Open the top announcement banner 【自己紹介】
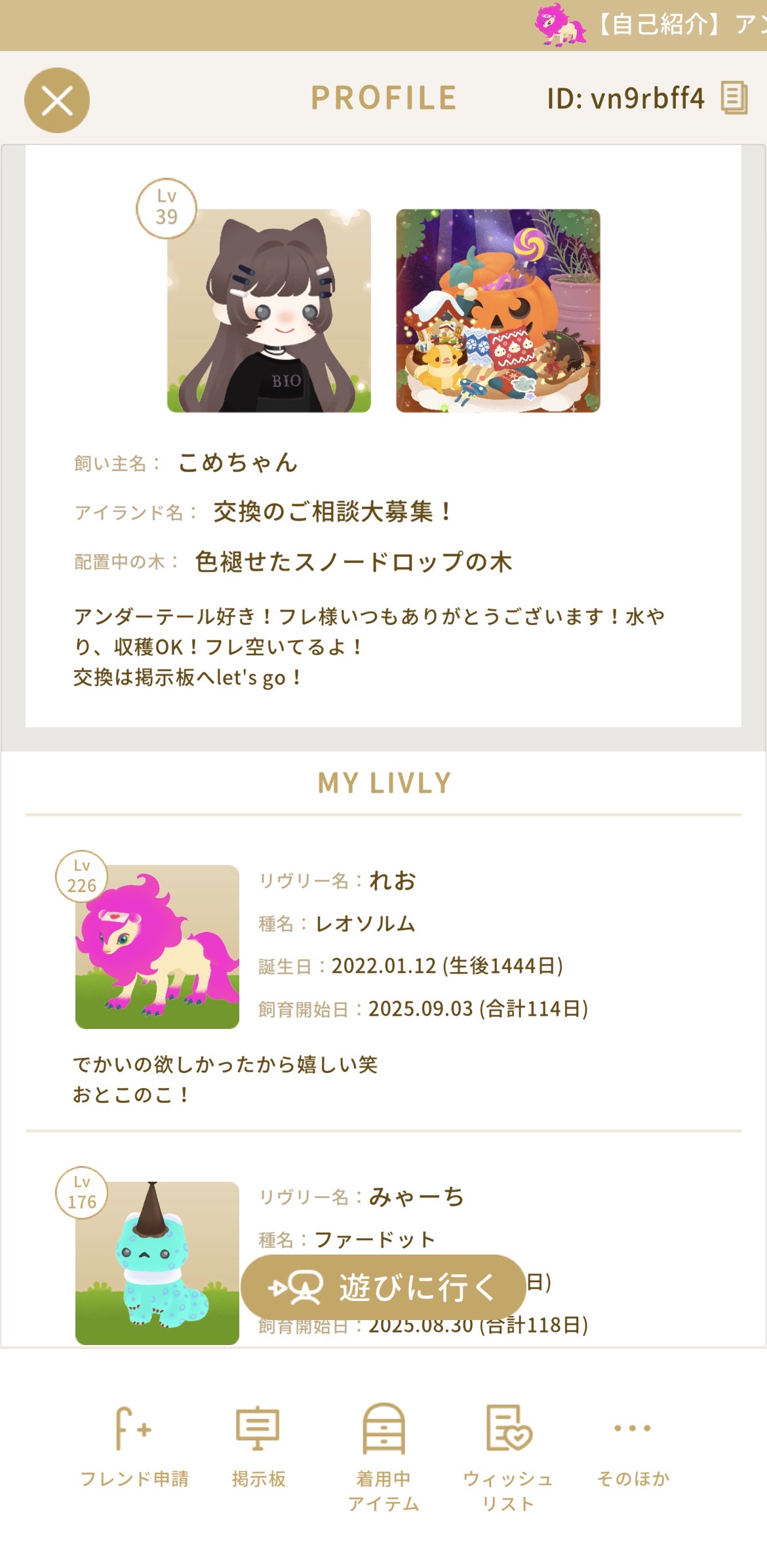767x1568 pixels. [649, 25]
